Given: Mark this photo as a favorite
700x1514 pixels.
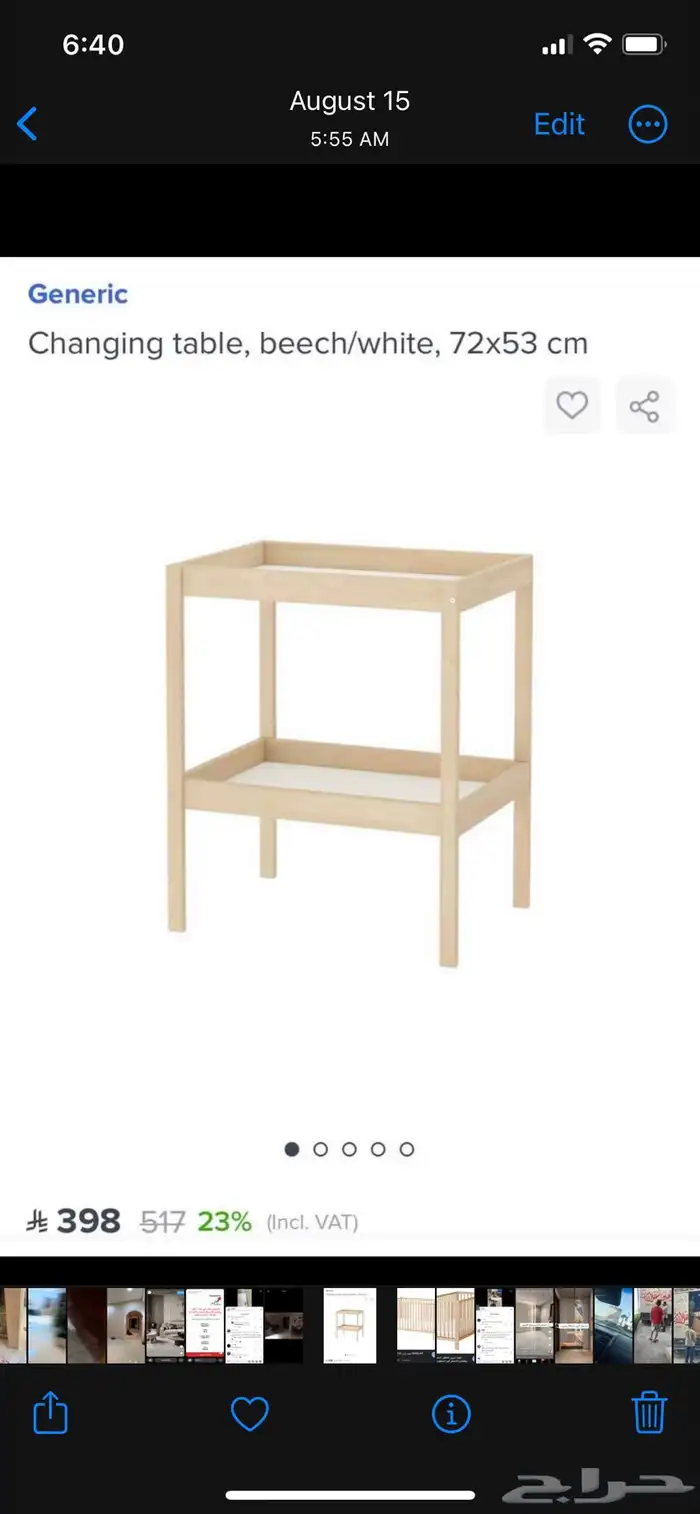Looking at the screenshot, I should [249, 1414].
